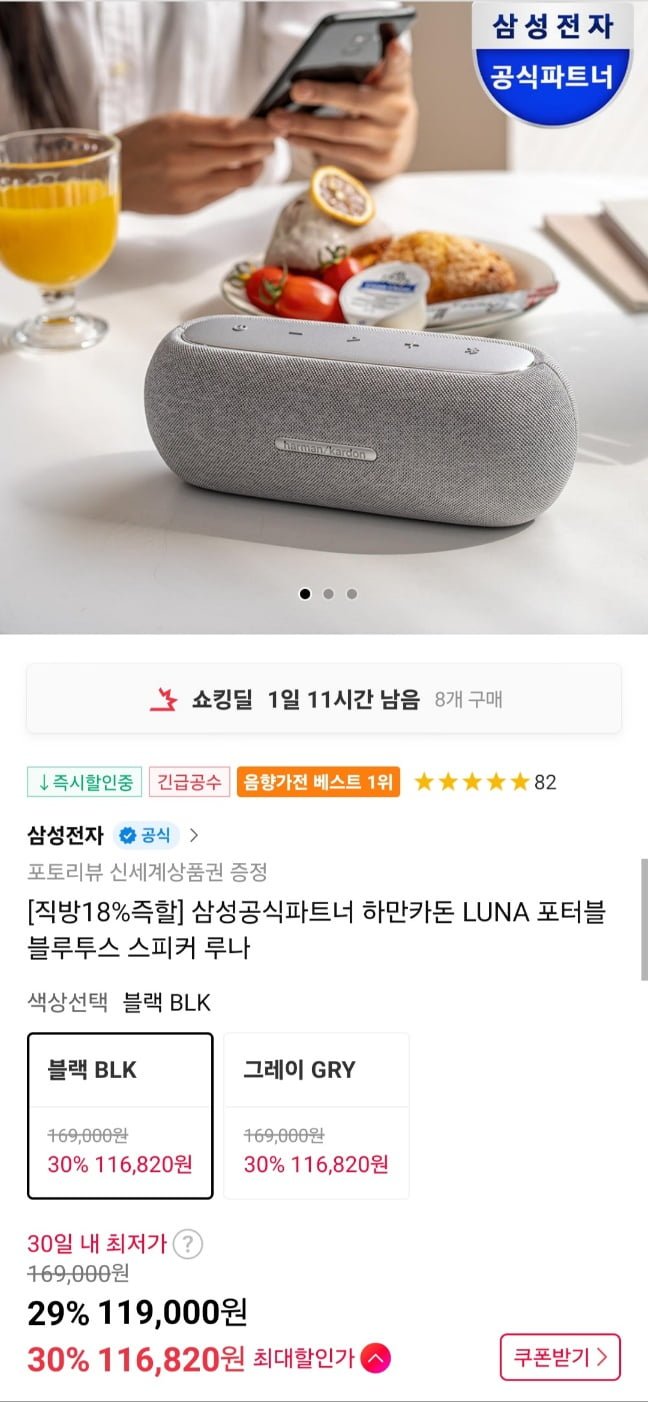This screenshot has height=1402, width=648.
Task: Select the 블랙 BLK color option
Action: coord(120,1115)
